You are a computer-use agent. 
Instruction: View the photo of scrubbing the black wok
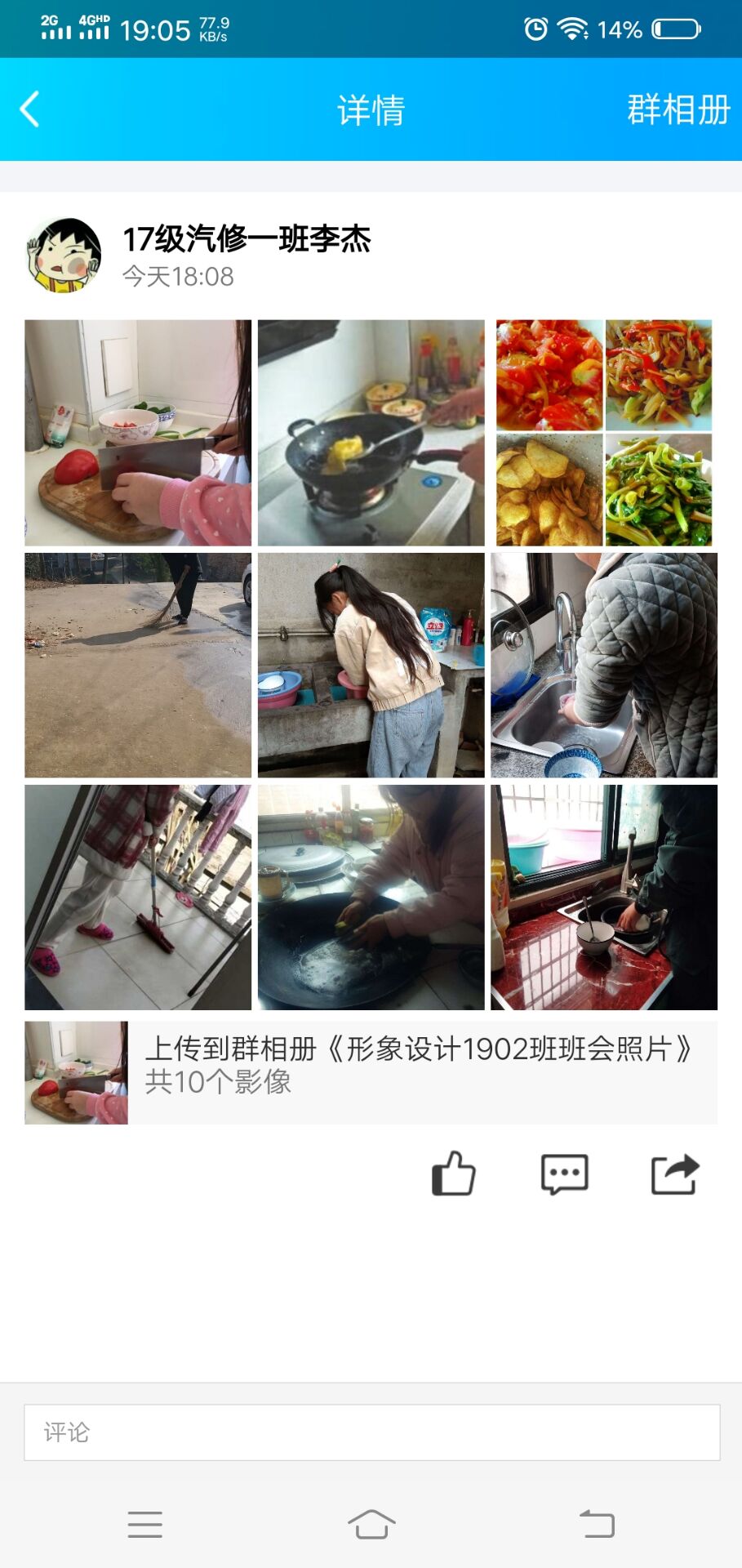371,898
